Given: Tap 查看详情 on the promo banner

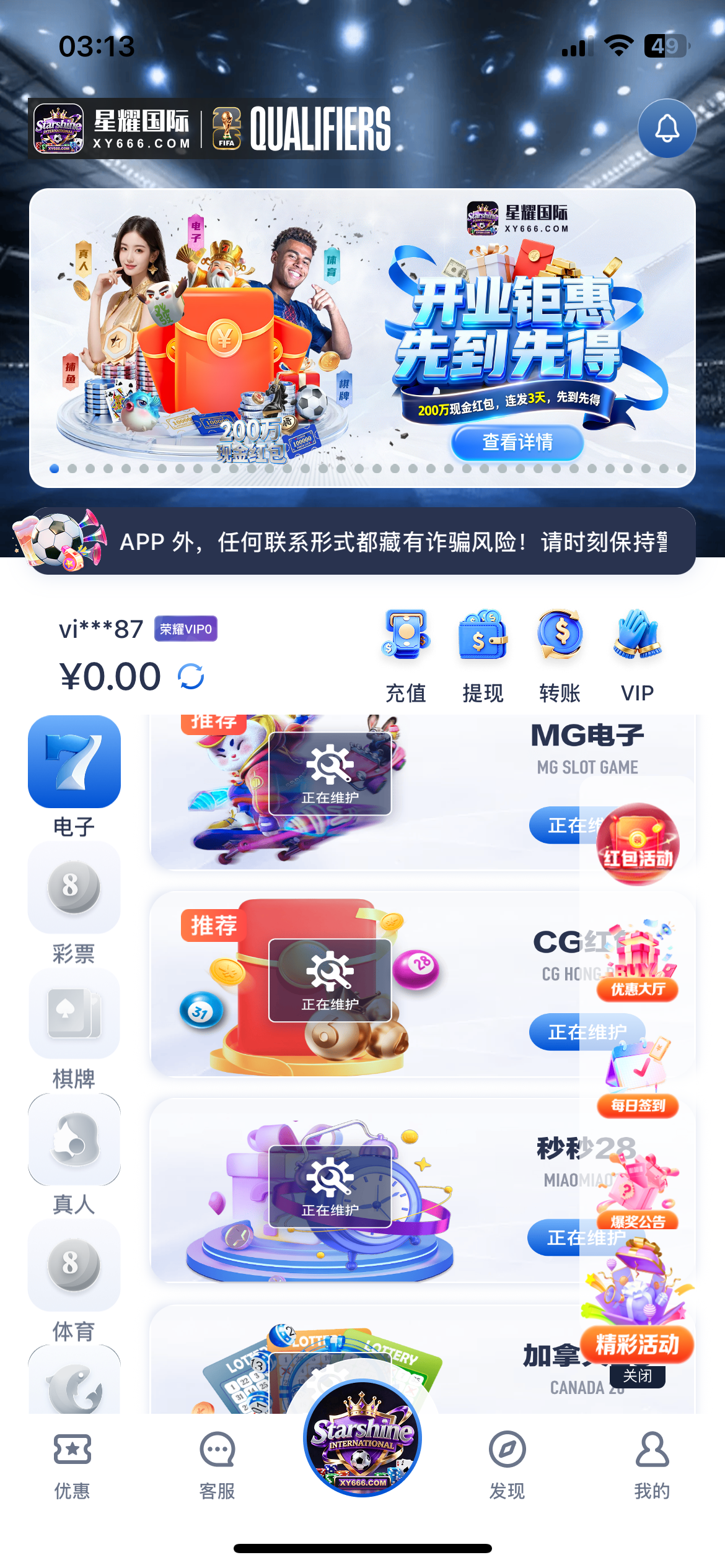Looking at the screenshot, I should coord(517,442).
